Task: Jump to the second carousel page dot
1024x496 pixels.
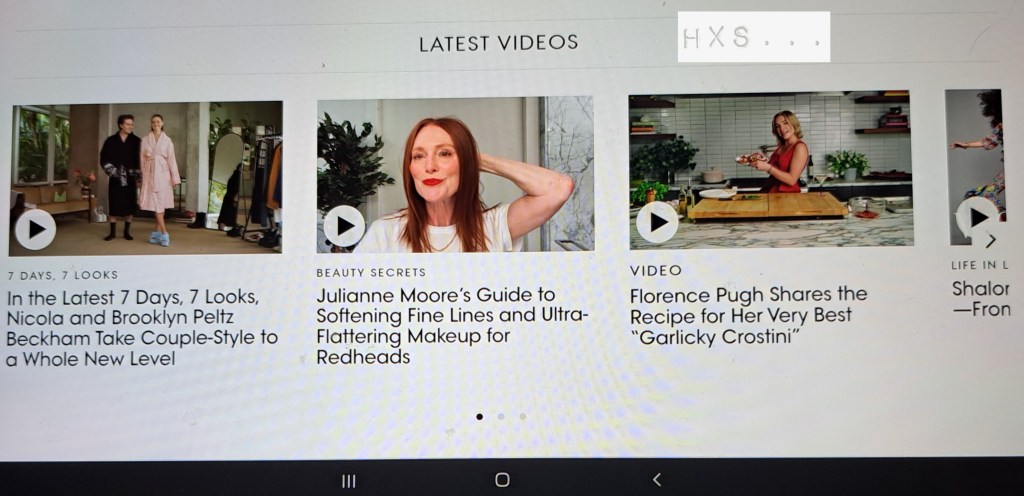Action: pos(500,416)
